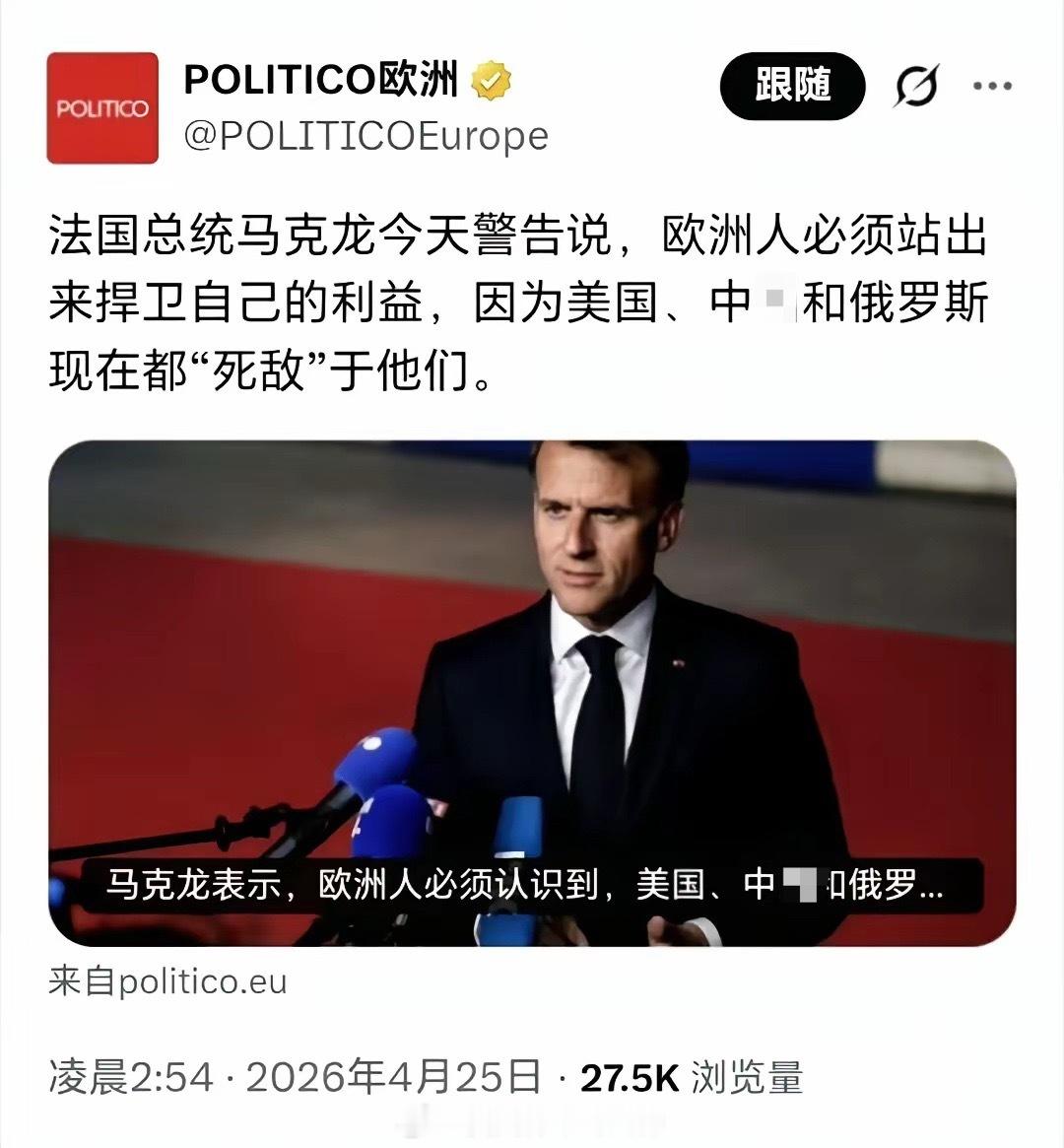Click the POLITICO logo in the avatar
The image size is (1064, 1148).
coord(103,106)
